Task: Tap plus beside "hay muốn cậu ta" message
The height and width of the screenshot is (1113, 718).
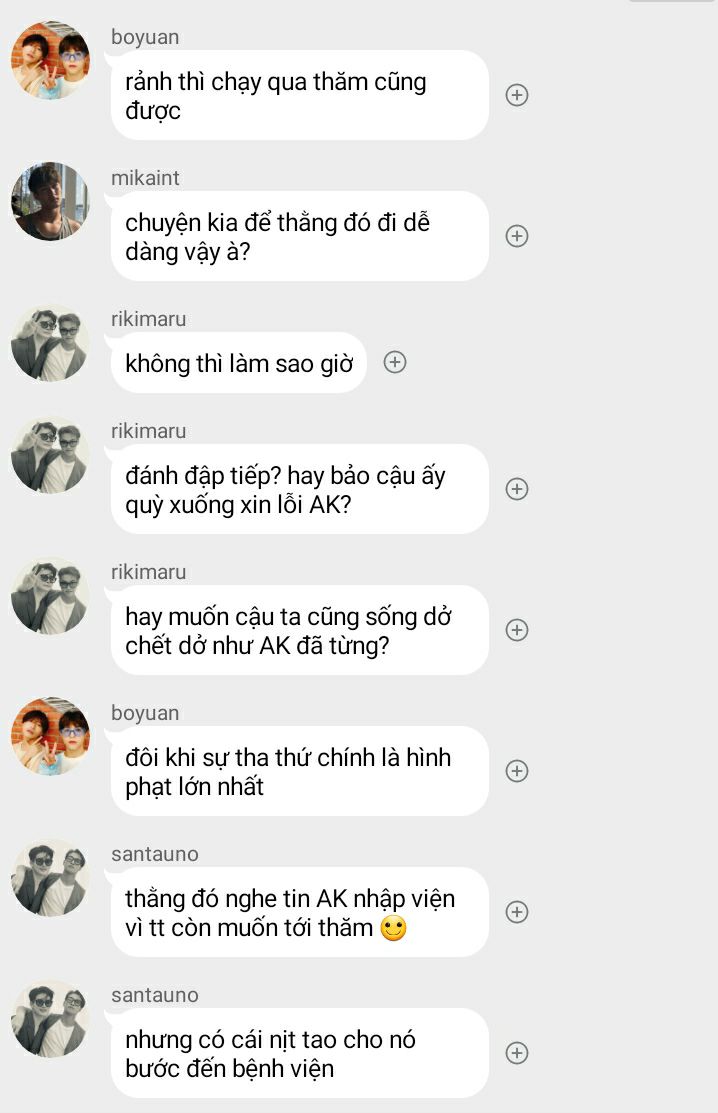Action: tap(516, 630)
